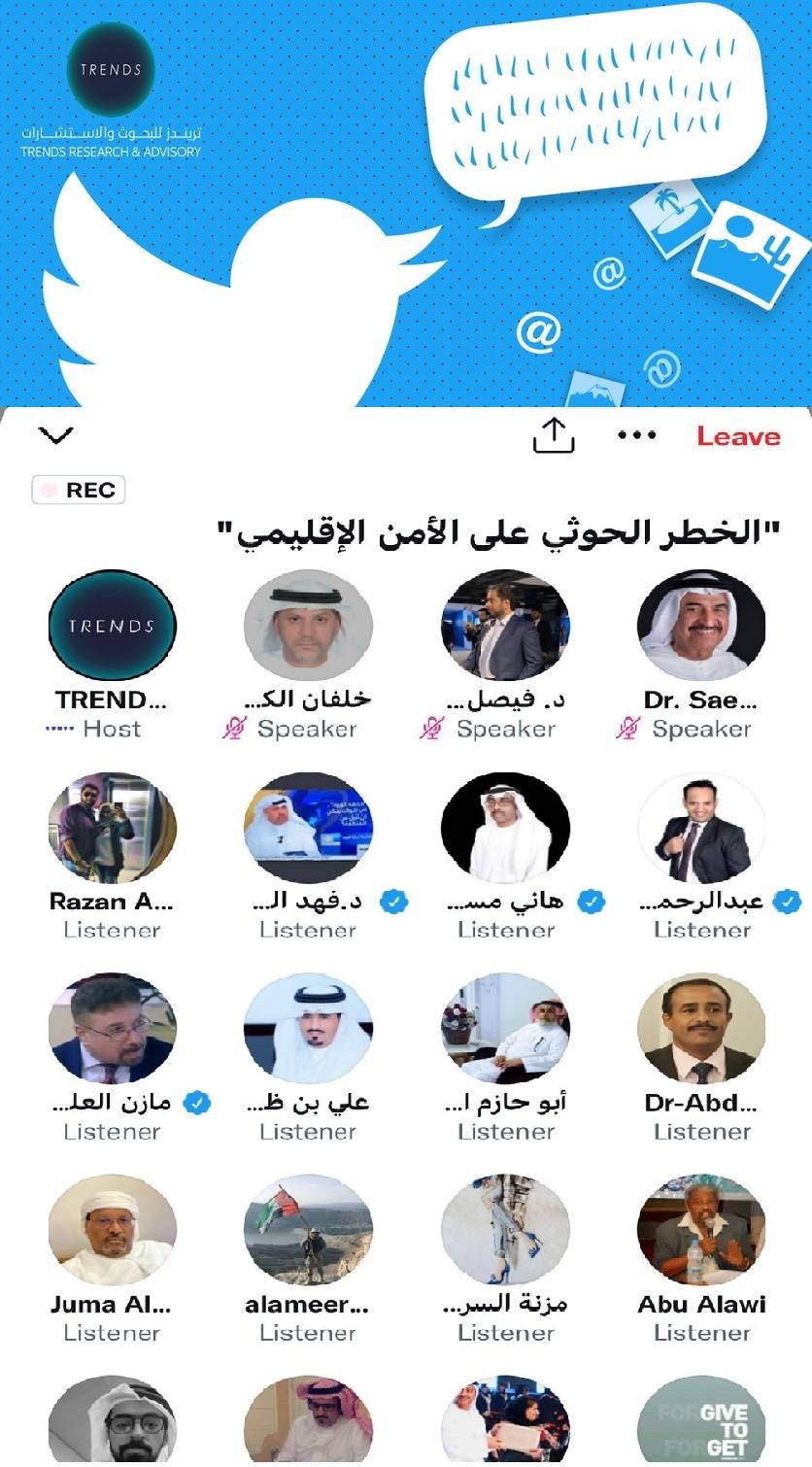Image resolution: width=812 pixels, height=1467 pixels.
Task: Click the verified badge next to مازن الع
Action: 197,1103
